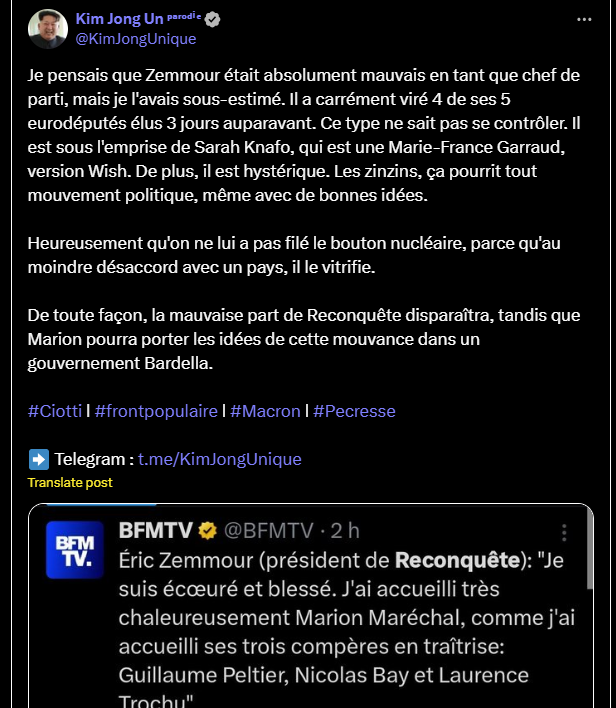Open the quoted BFMTV post's overflow menu

click(564, 533)
